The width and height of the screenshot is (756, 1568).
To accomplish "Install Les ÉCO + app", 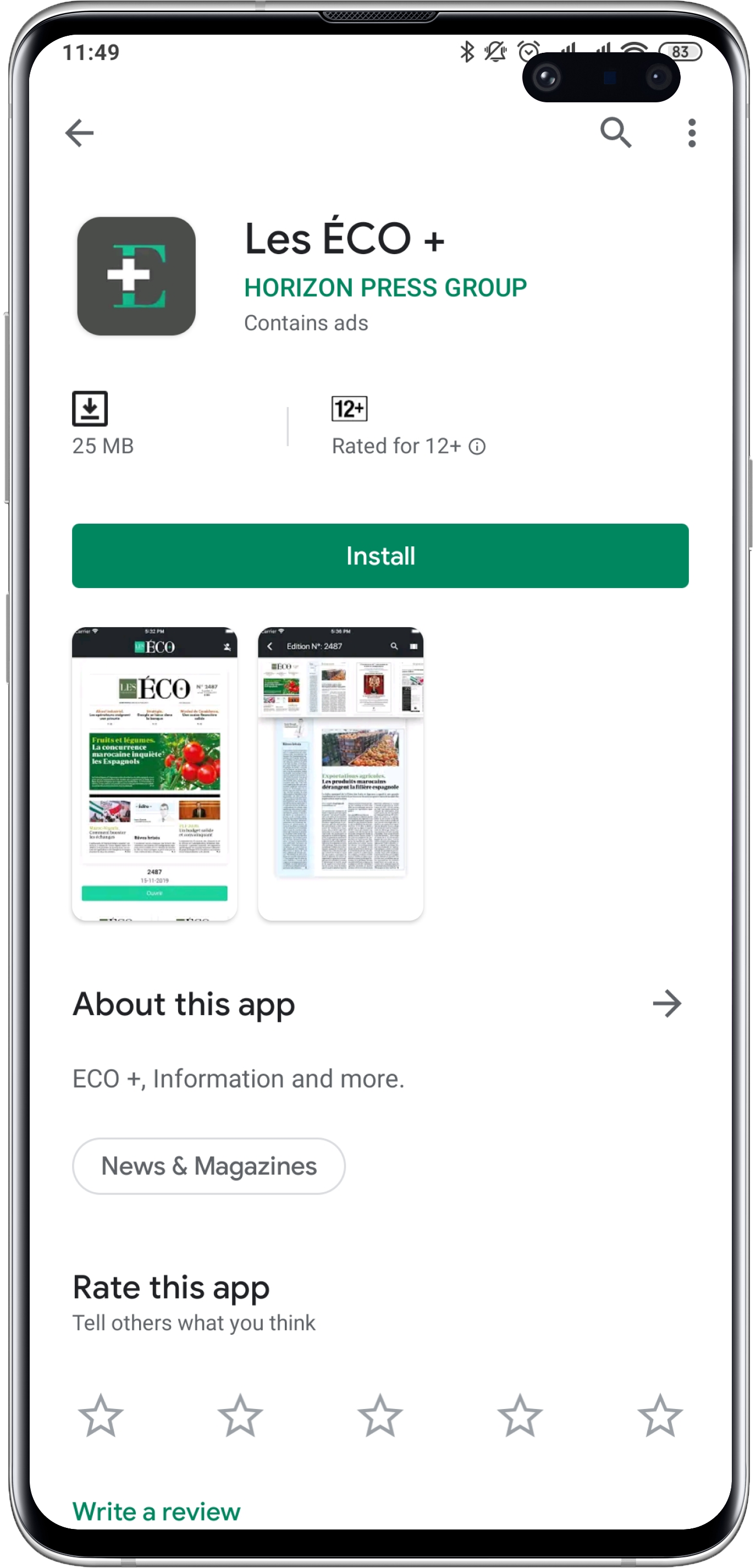I will click(380, 556).
